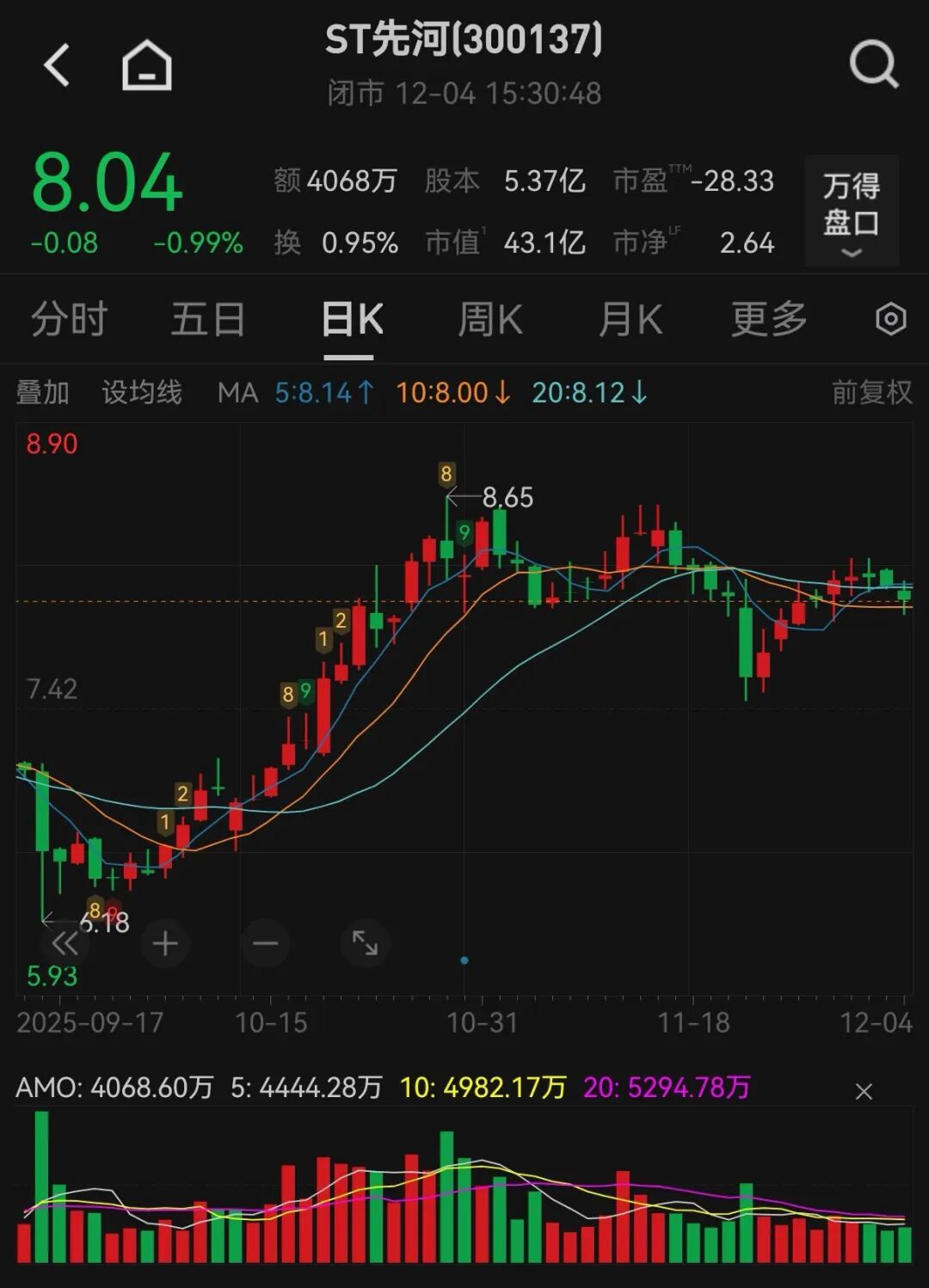Zoom out the K-line chart
This screenshot has height=1288, width=929.
(x=265, y=944)
